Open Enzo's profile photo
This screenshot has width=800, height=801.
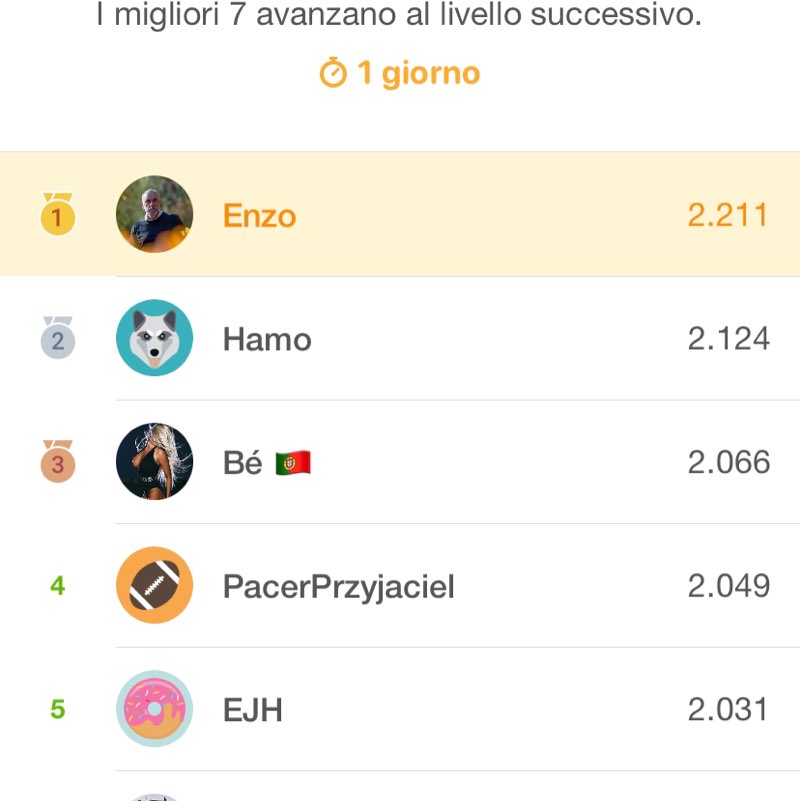click(154, 215)
